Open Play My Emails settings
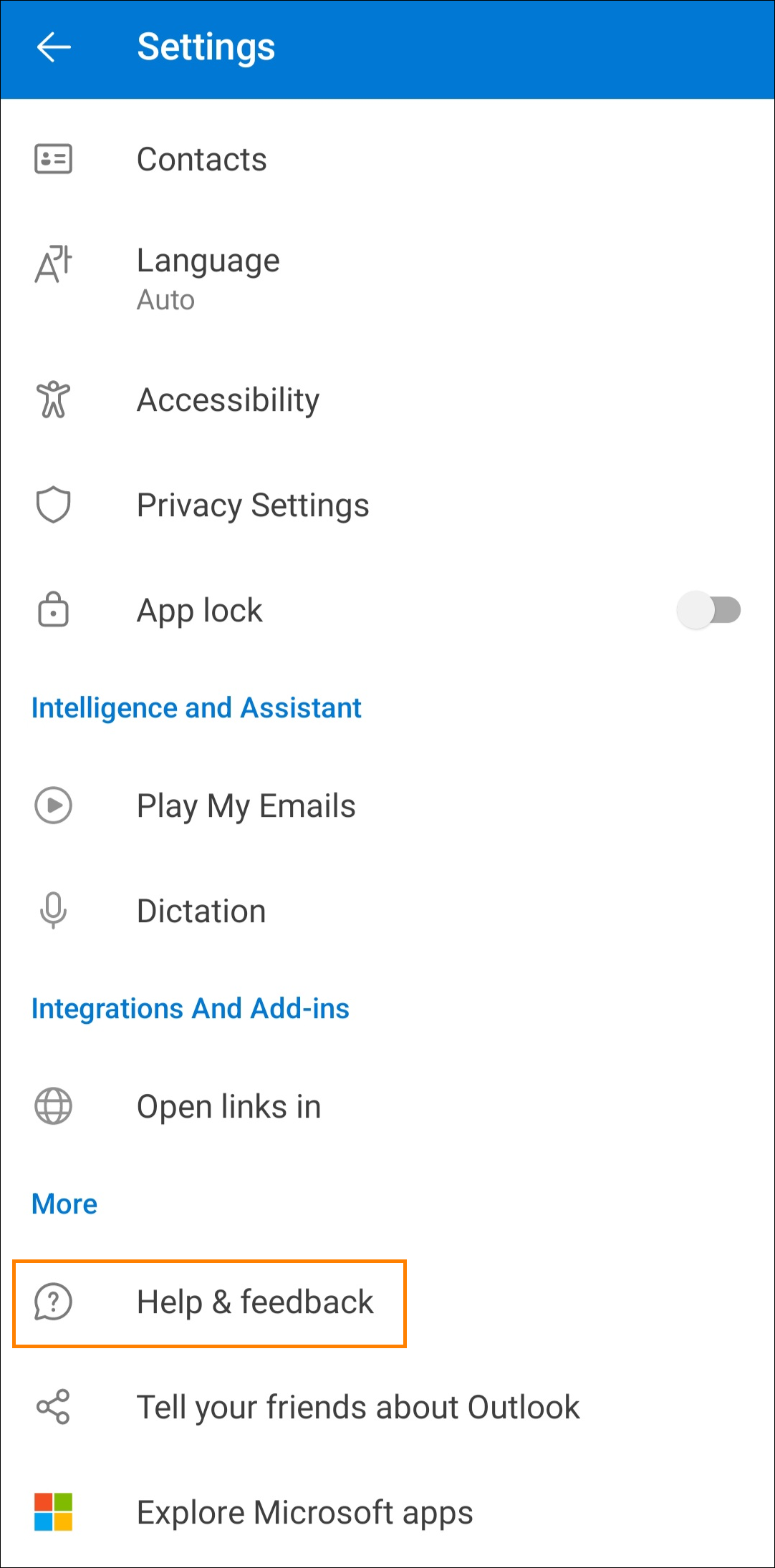This screenshot has height=1568, width=775. [x=387, y=805]
